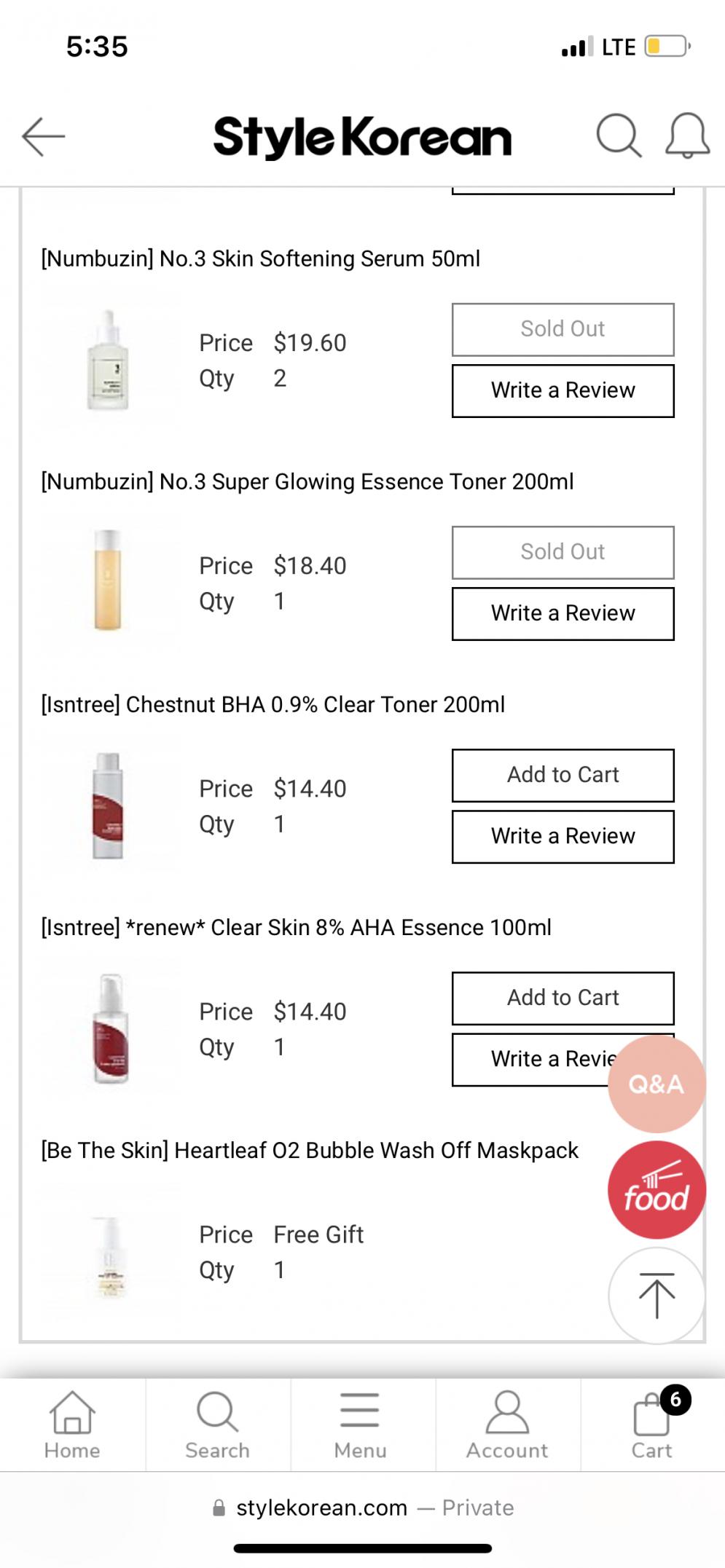Open the red food floating button
Viewport: 725px width, 1568px height.
tap(657, 1190)
